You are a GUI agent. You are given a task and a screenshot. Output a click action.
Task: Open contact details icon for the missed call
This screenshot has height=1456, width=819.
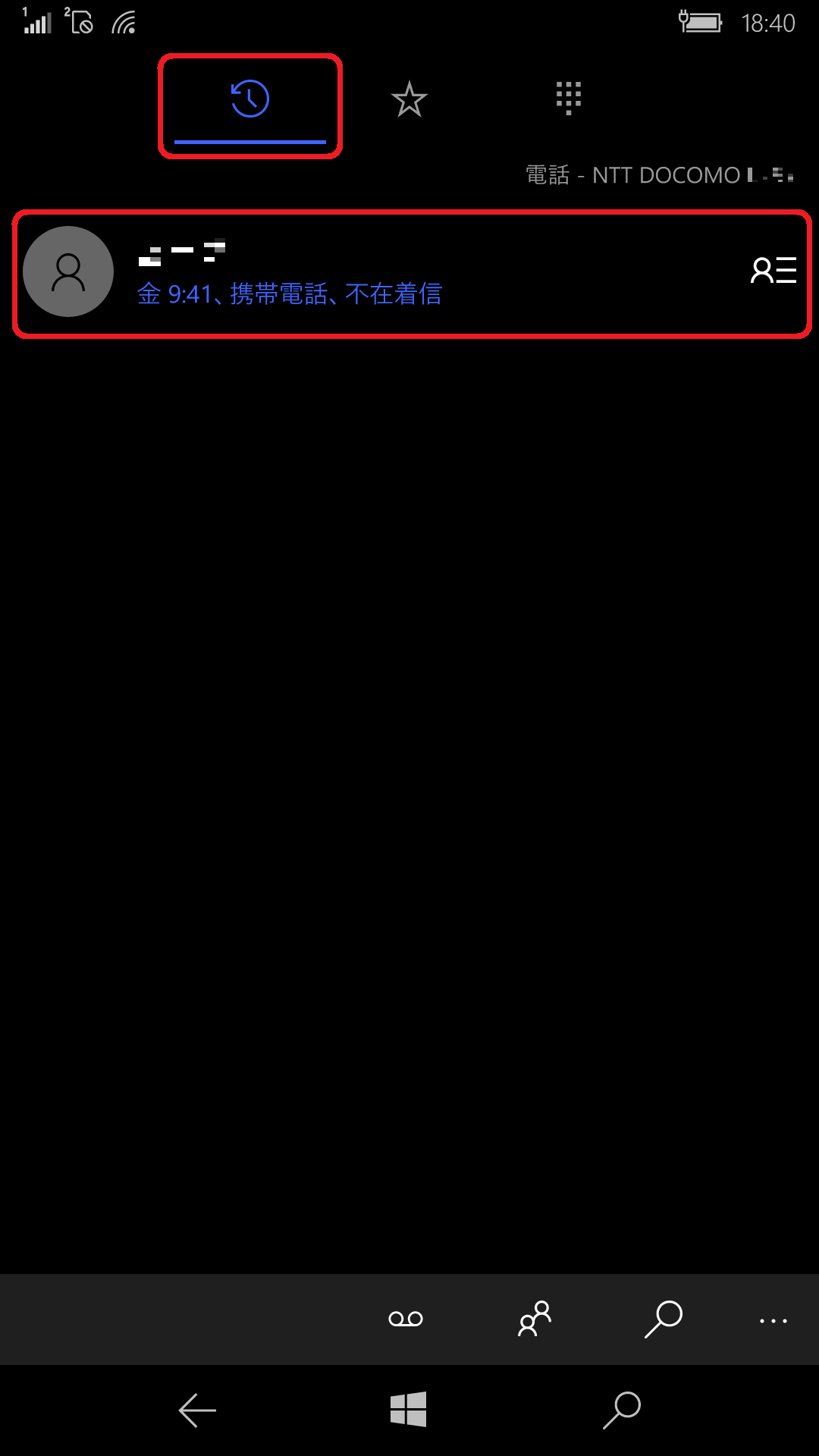click(773, 270)
